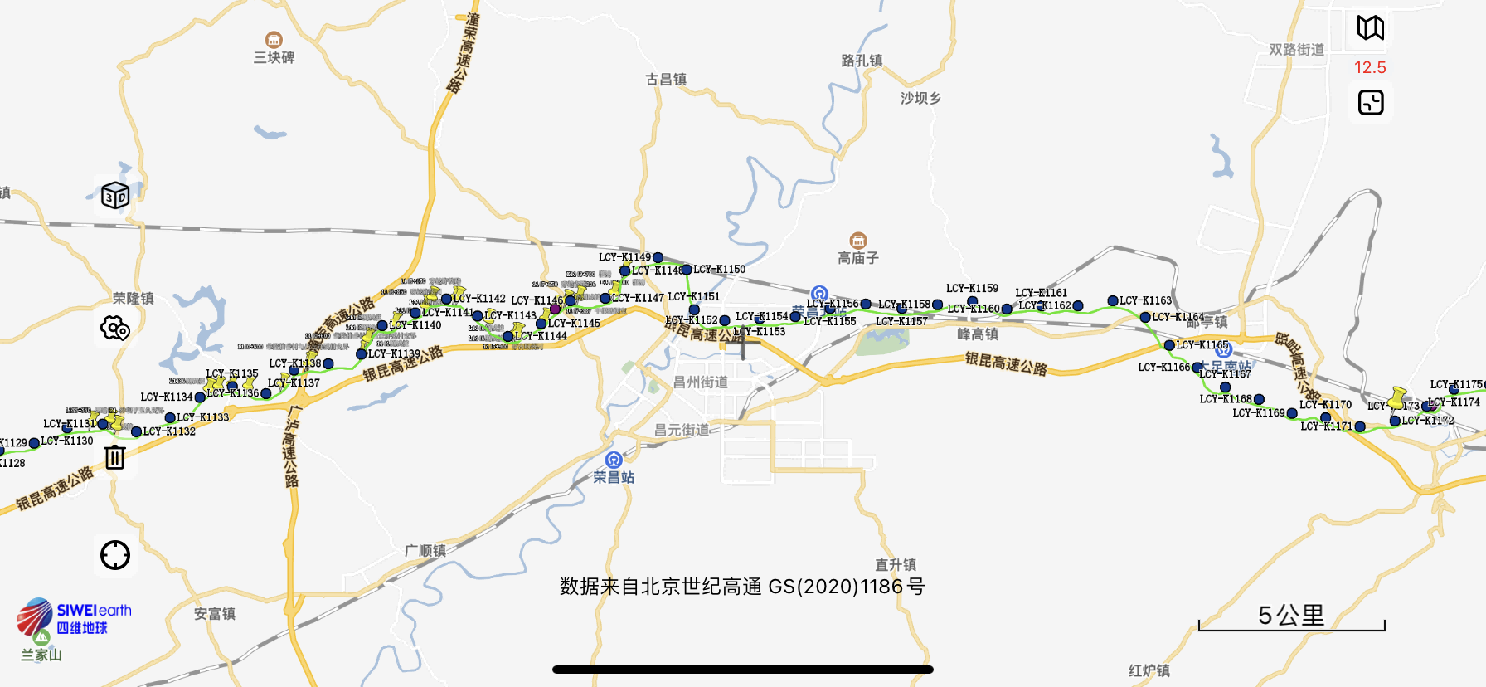Open the map layers icon
1486x687 pixels.
tap(1370, 28)
